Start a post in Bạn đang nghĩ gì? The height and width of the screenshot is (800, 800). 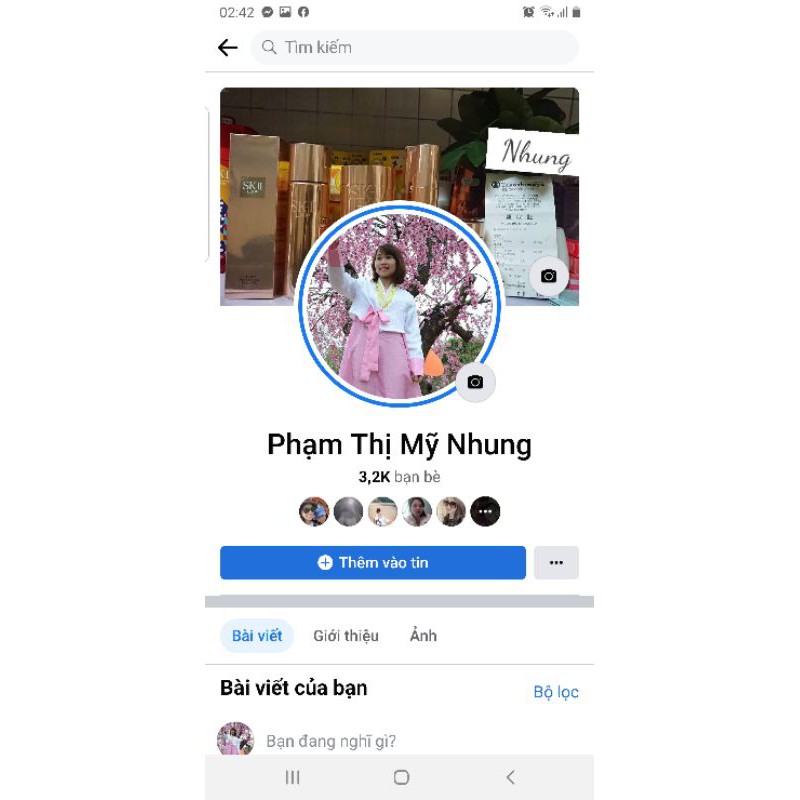click(331, 741)
